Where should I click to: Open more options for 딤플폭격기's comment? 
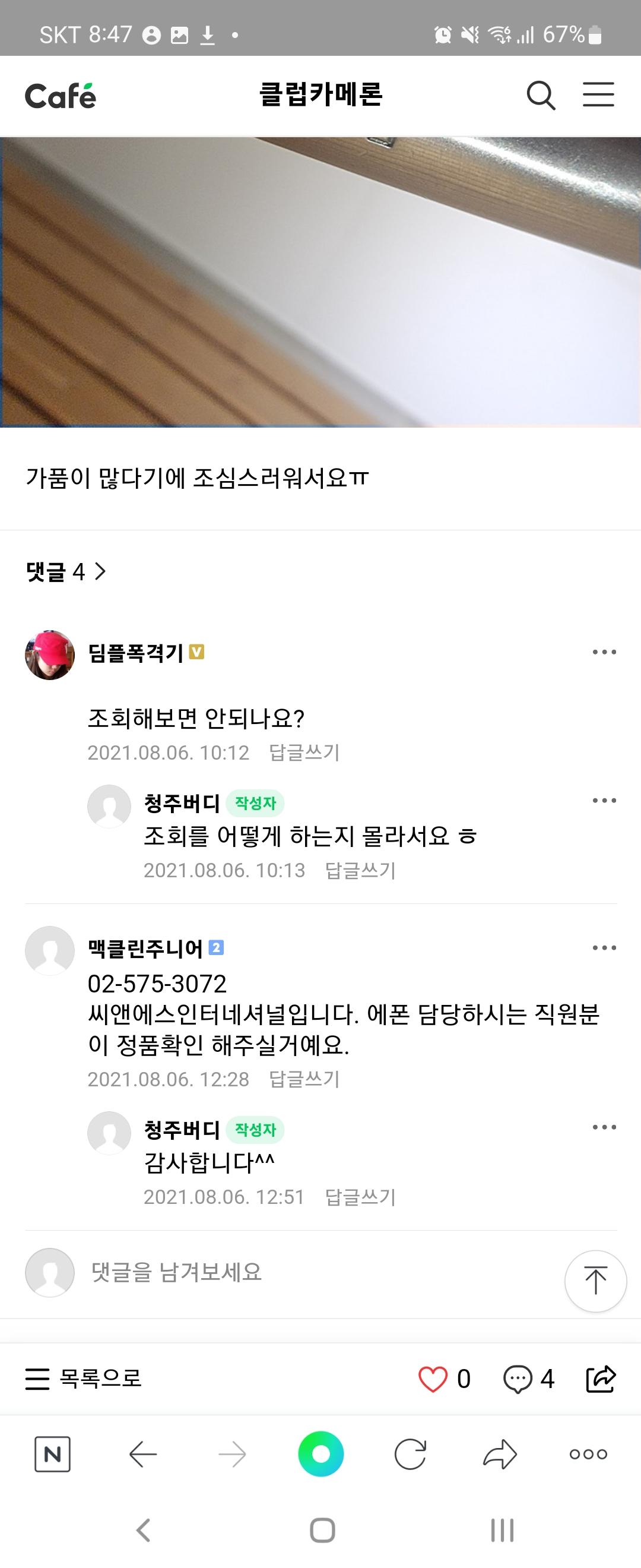click(604, 652)
